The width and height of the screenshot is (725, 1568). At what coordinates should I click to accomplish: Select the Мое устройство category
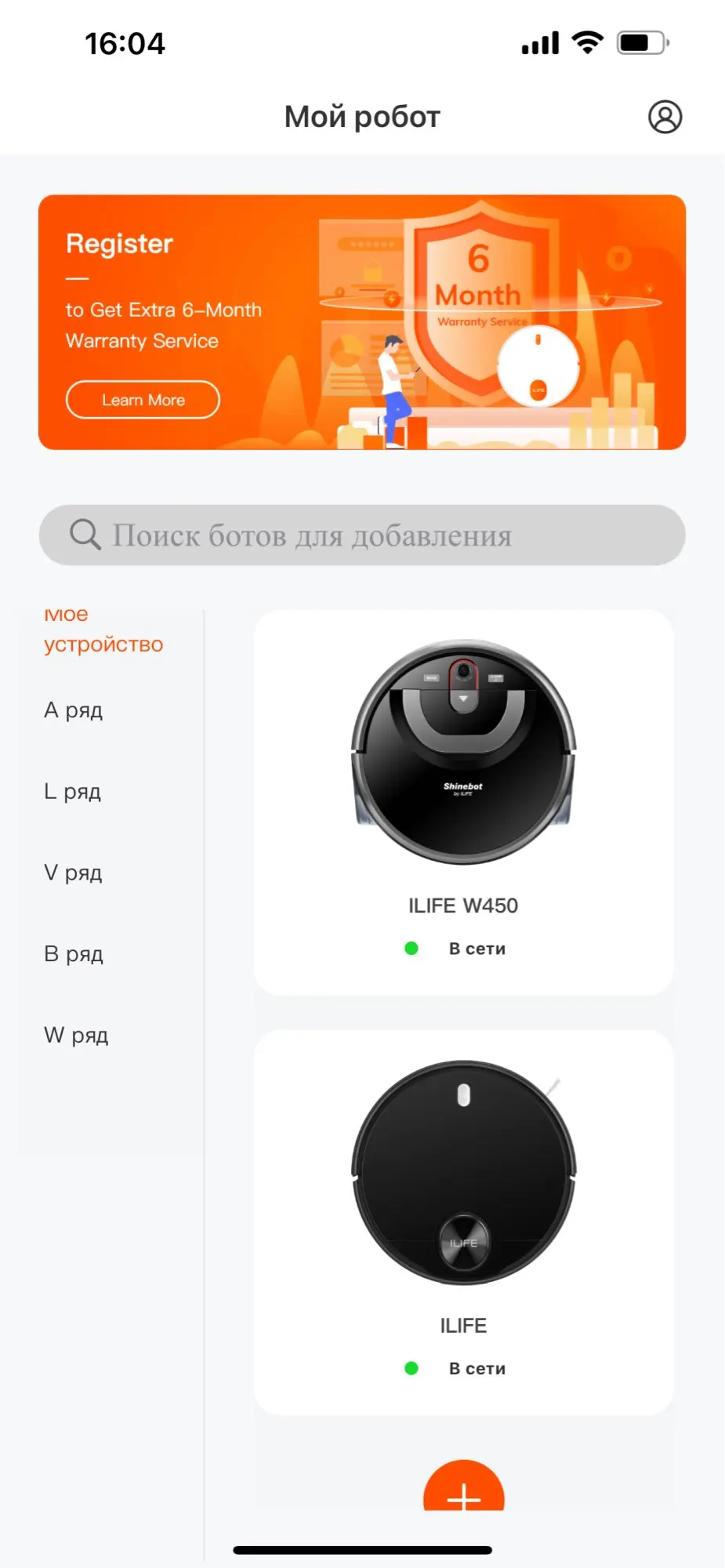pyautogui.click(x=103, y=630)
